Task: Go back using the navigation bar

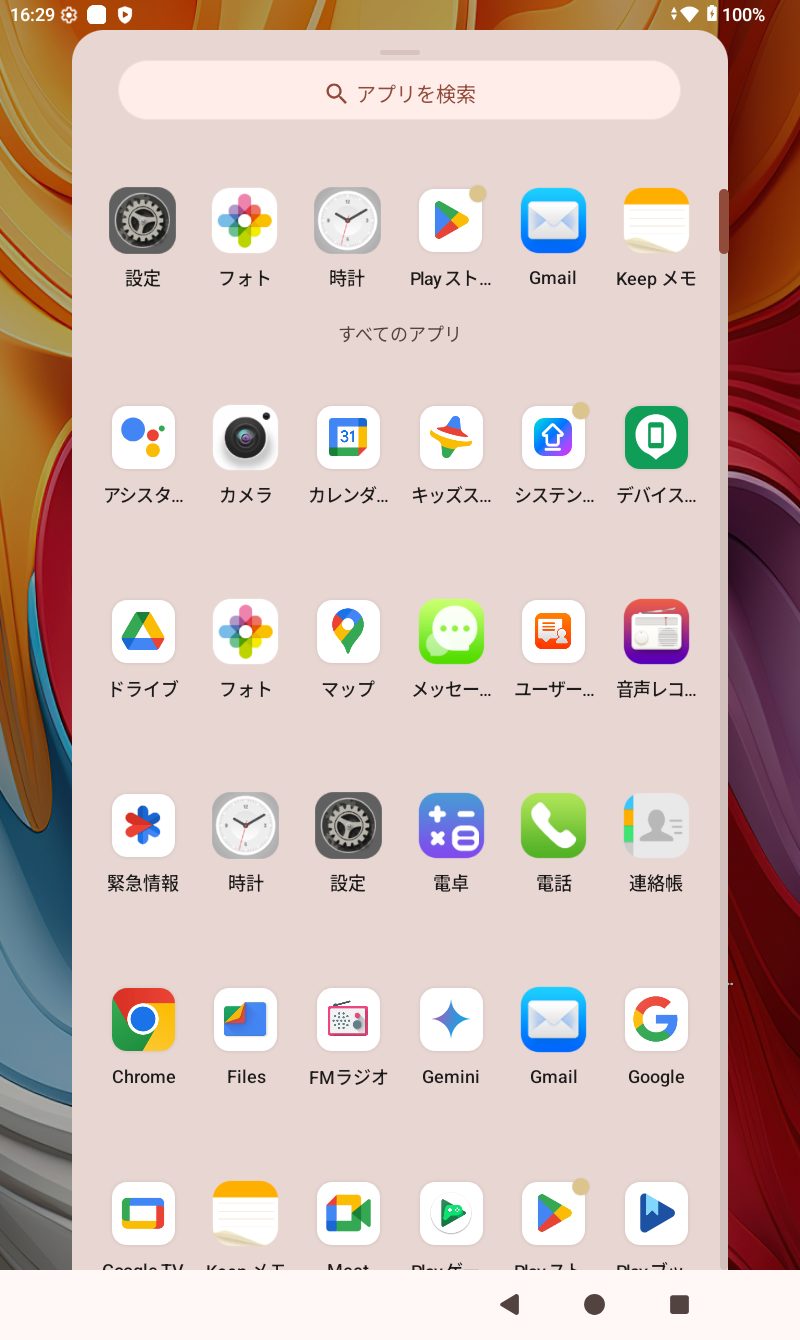Action: tap(510, 1304)
